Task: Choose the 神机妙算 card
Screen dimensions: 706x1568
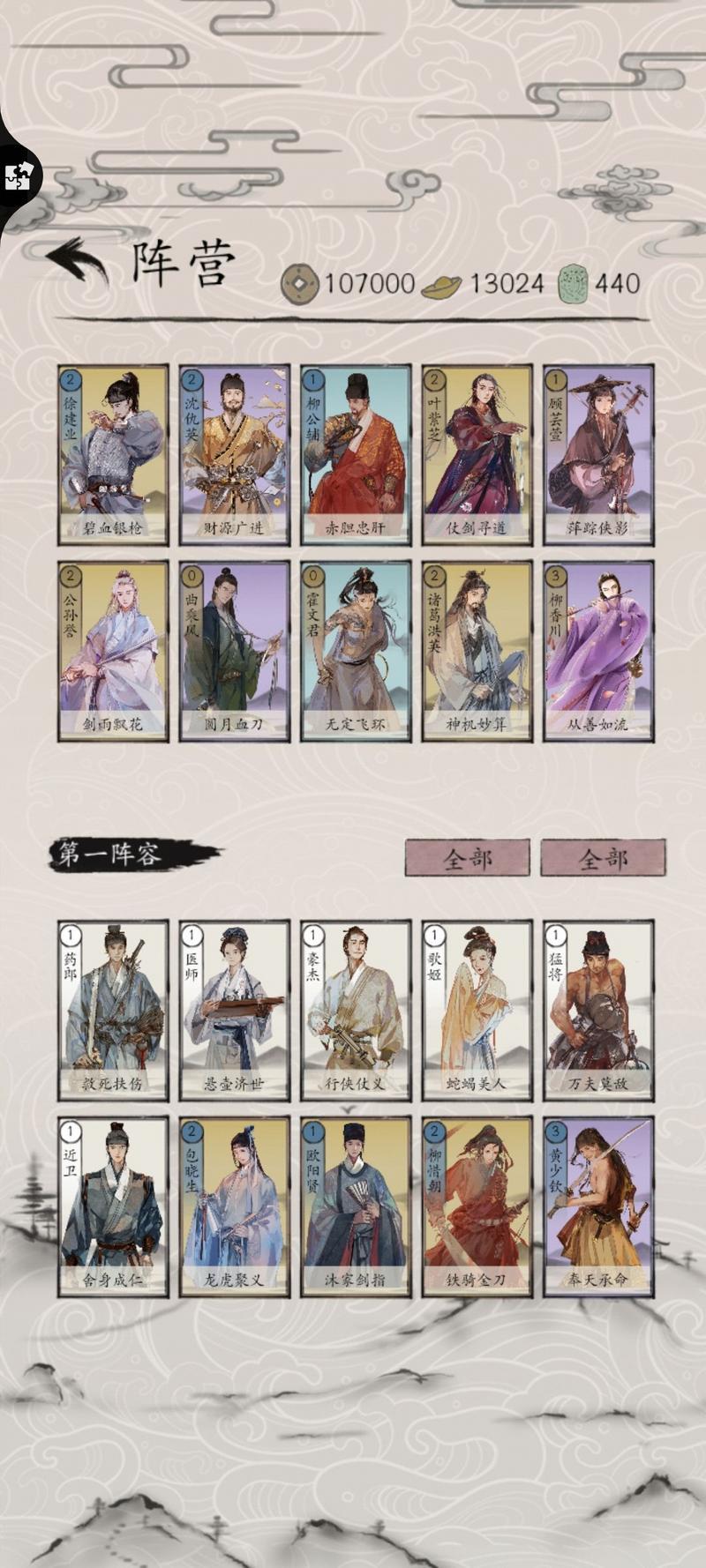Action: (477, 651)
